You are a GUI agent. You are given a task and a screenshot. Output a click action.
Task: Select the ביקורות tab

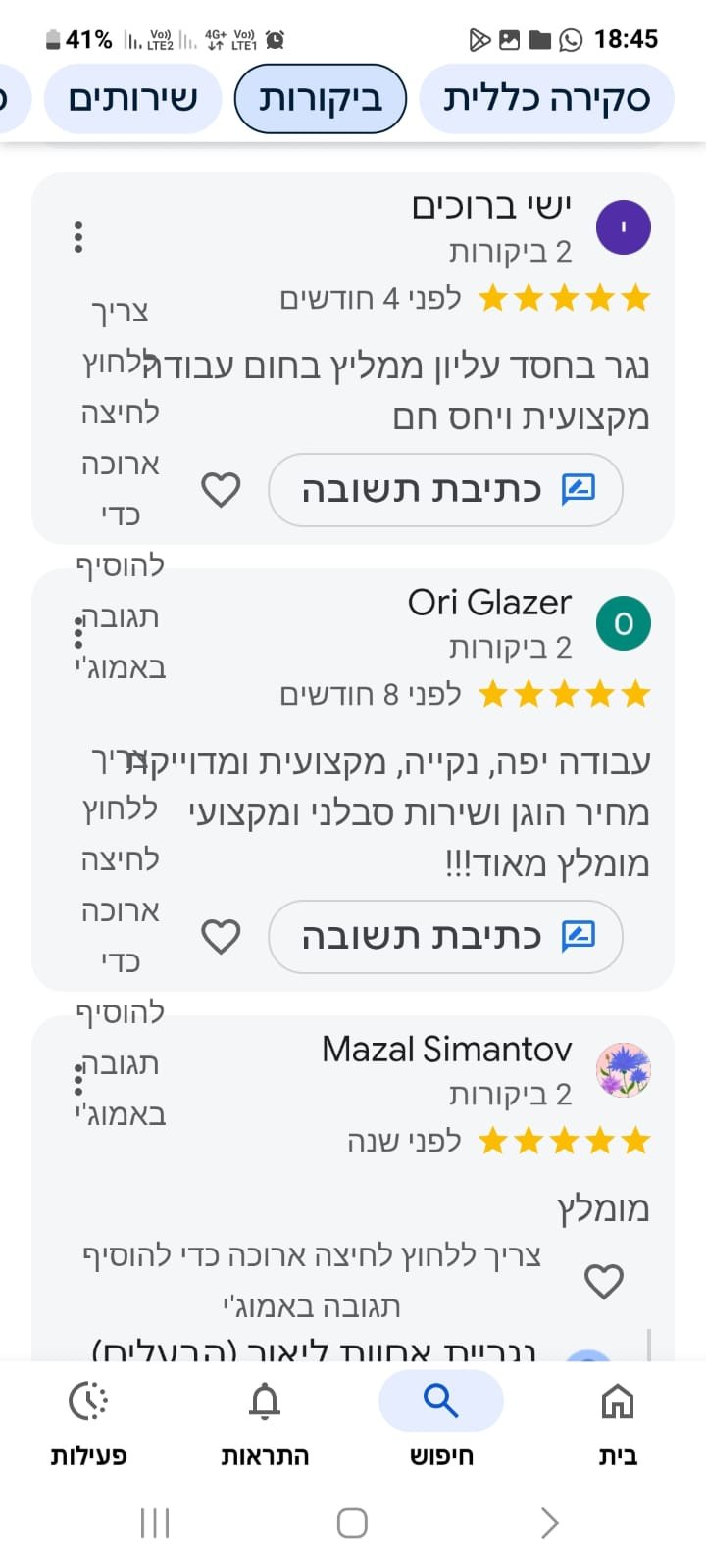click(x=321, y=98)
